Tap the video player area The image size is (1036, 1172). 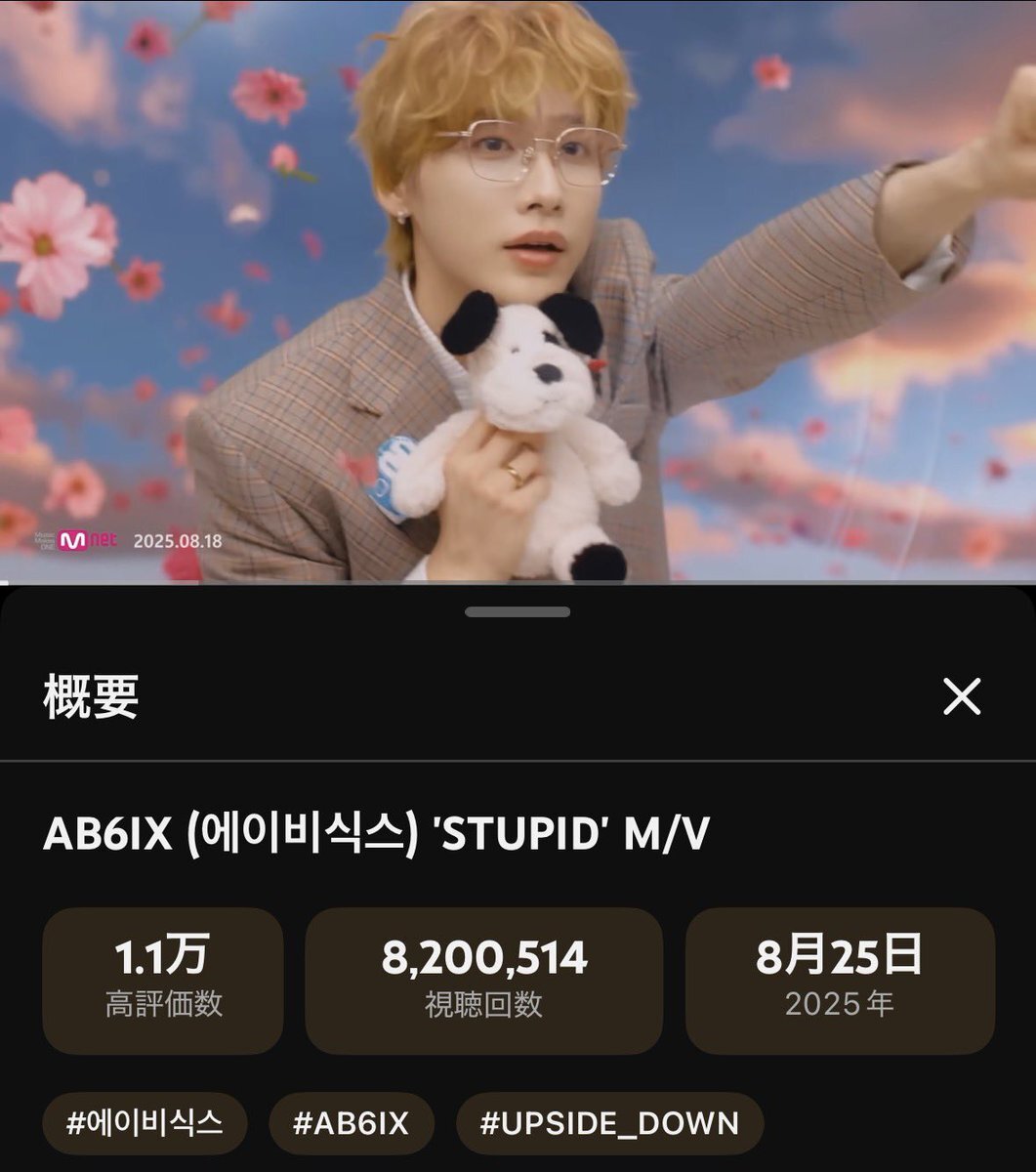518,291
